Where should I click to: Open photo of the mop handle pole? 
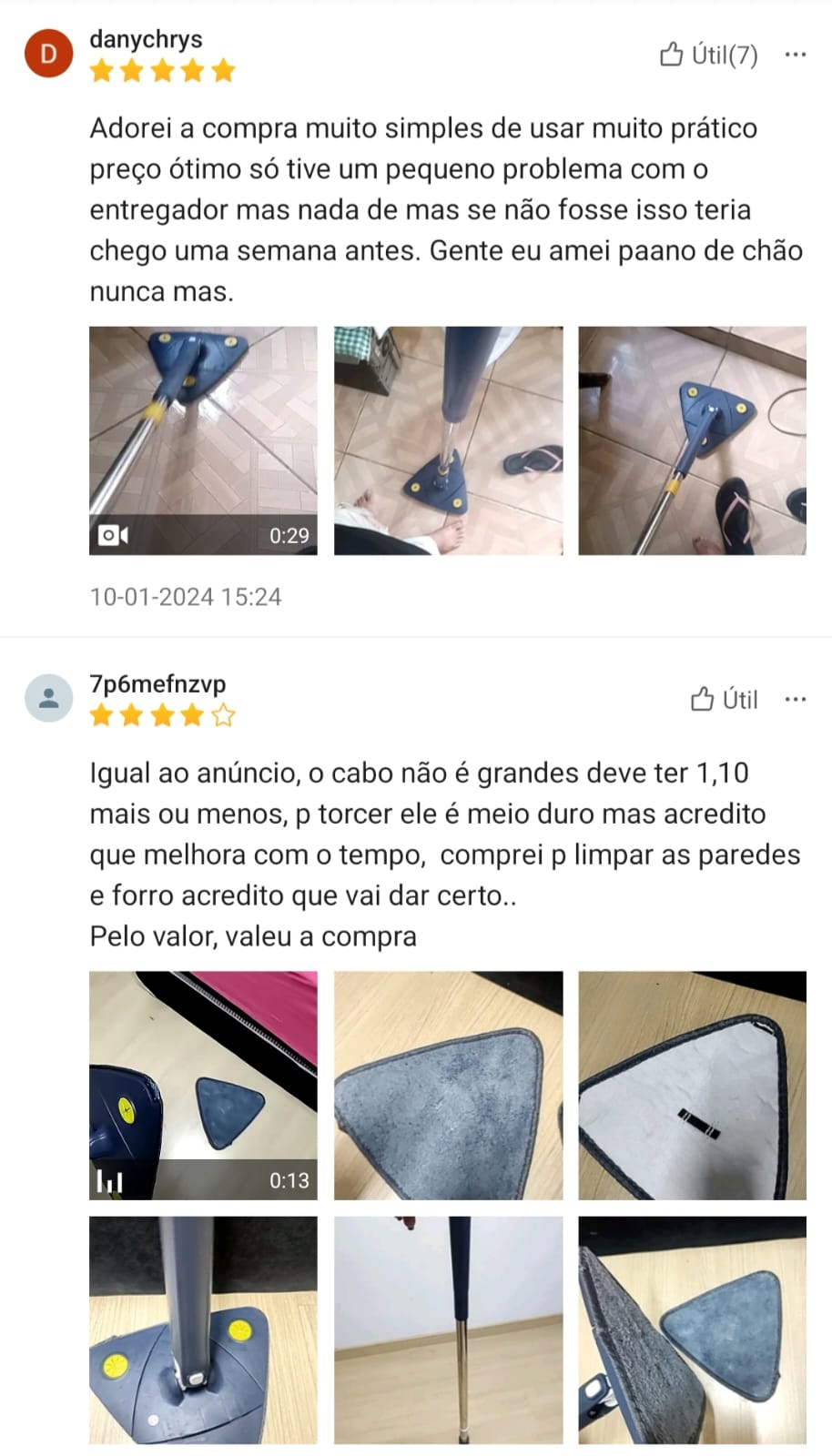tap(448, 1330)
